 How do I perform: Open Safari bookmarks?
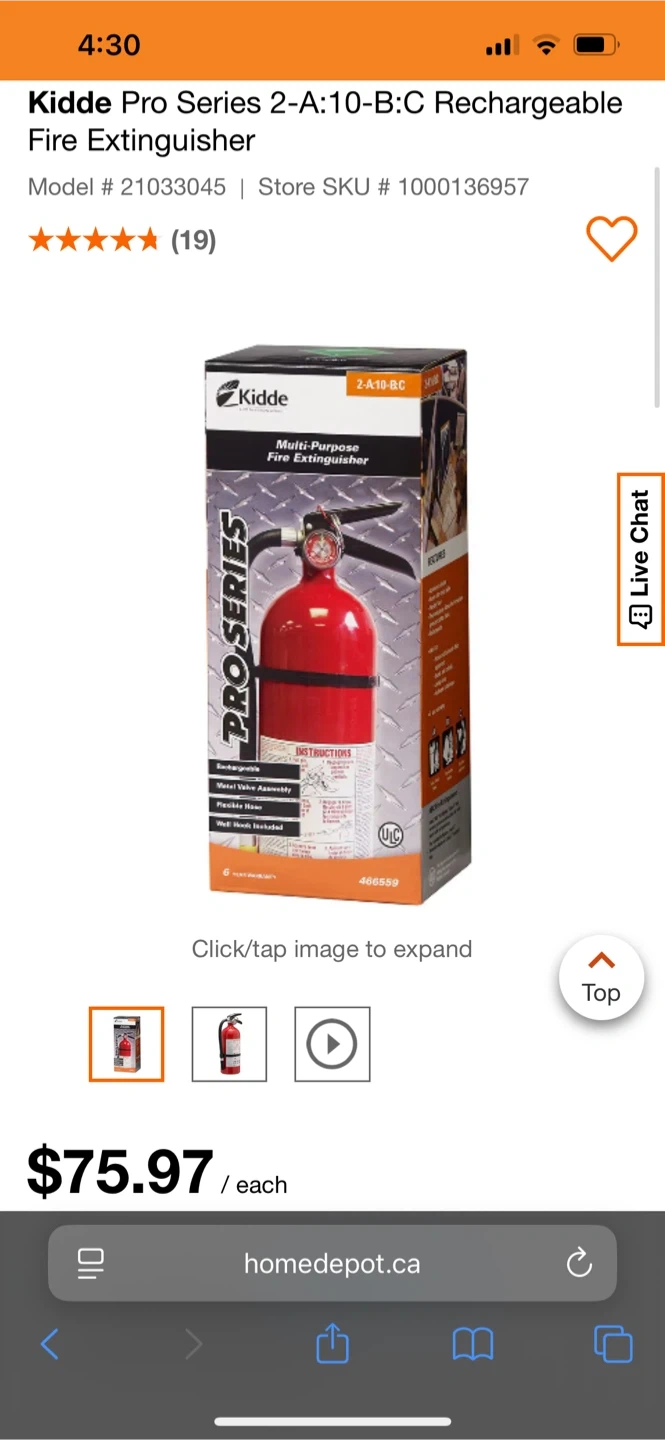click(473, 1344)
